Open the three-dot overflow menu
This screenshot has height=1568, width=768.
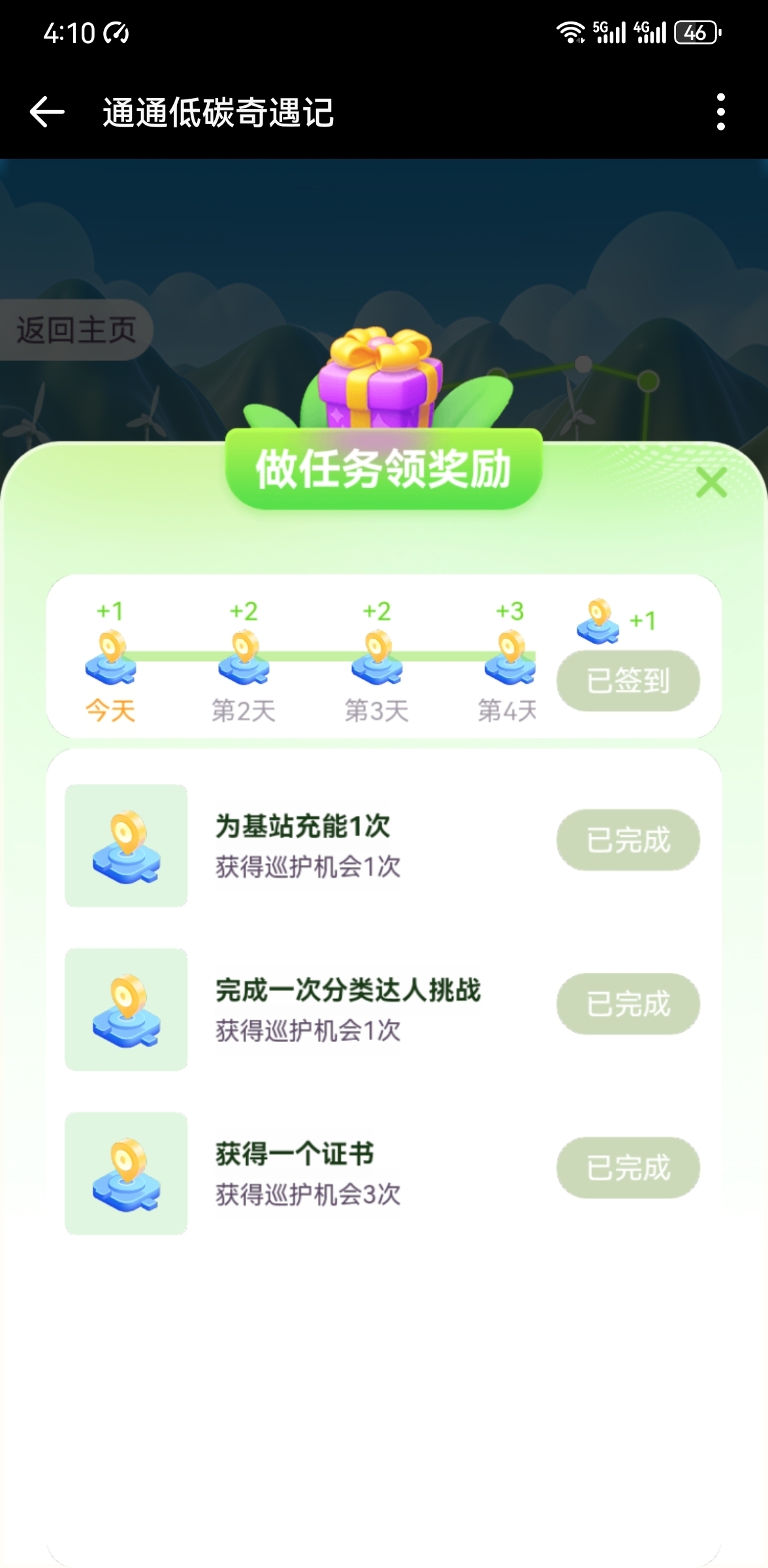click(720, 112)
